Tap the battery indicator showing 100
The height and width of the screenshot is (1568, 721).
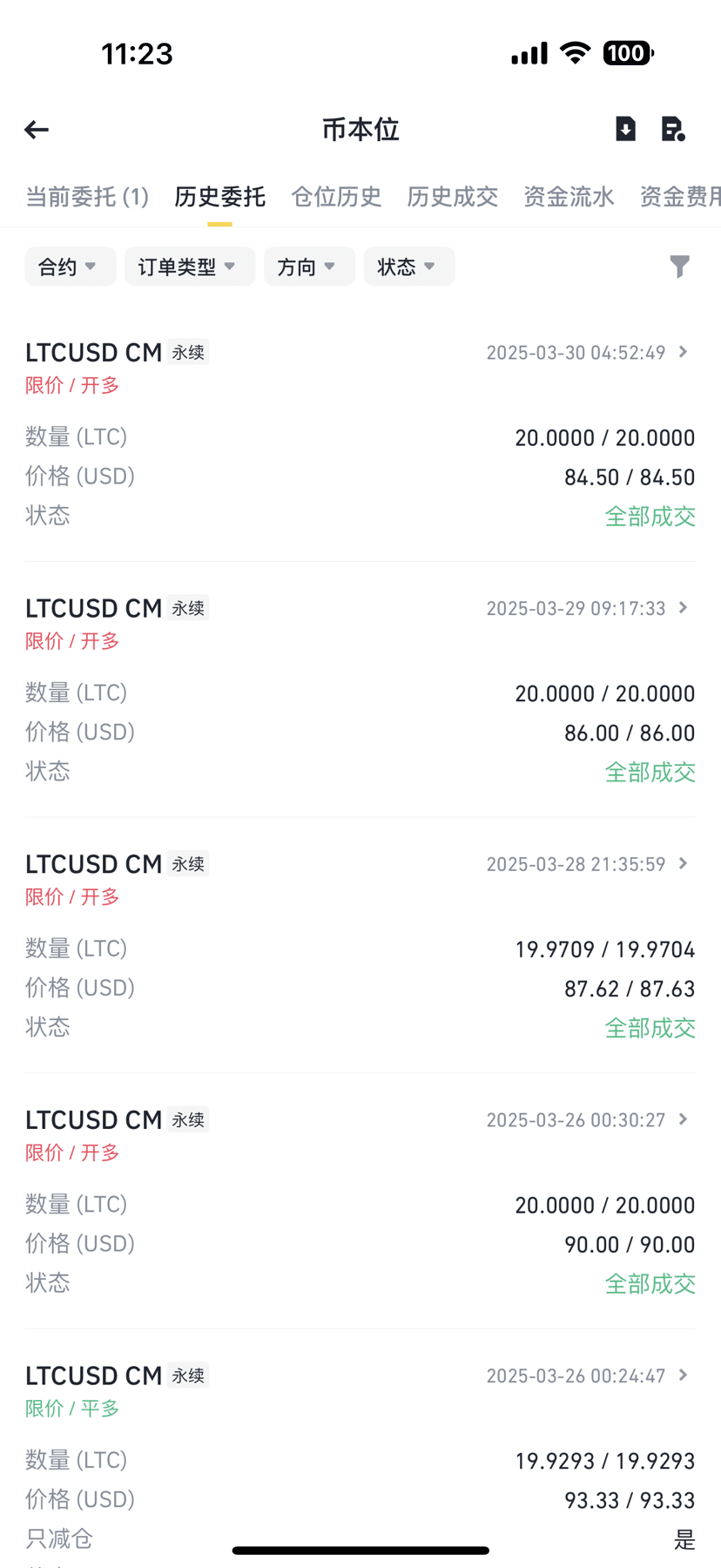[625, 52]
